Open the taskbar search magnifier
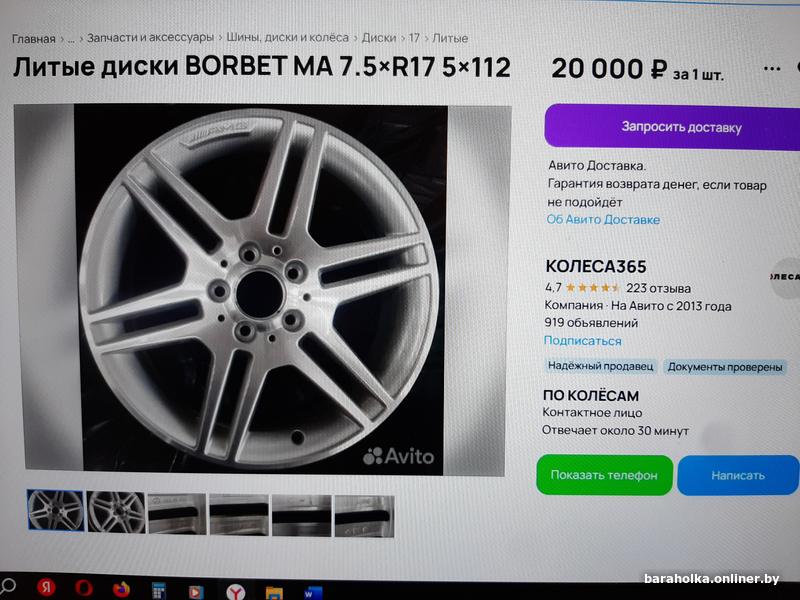 (x=8, y=586)
